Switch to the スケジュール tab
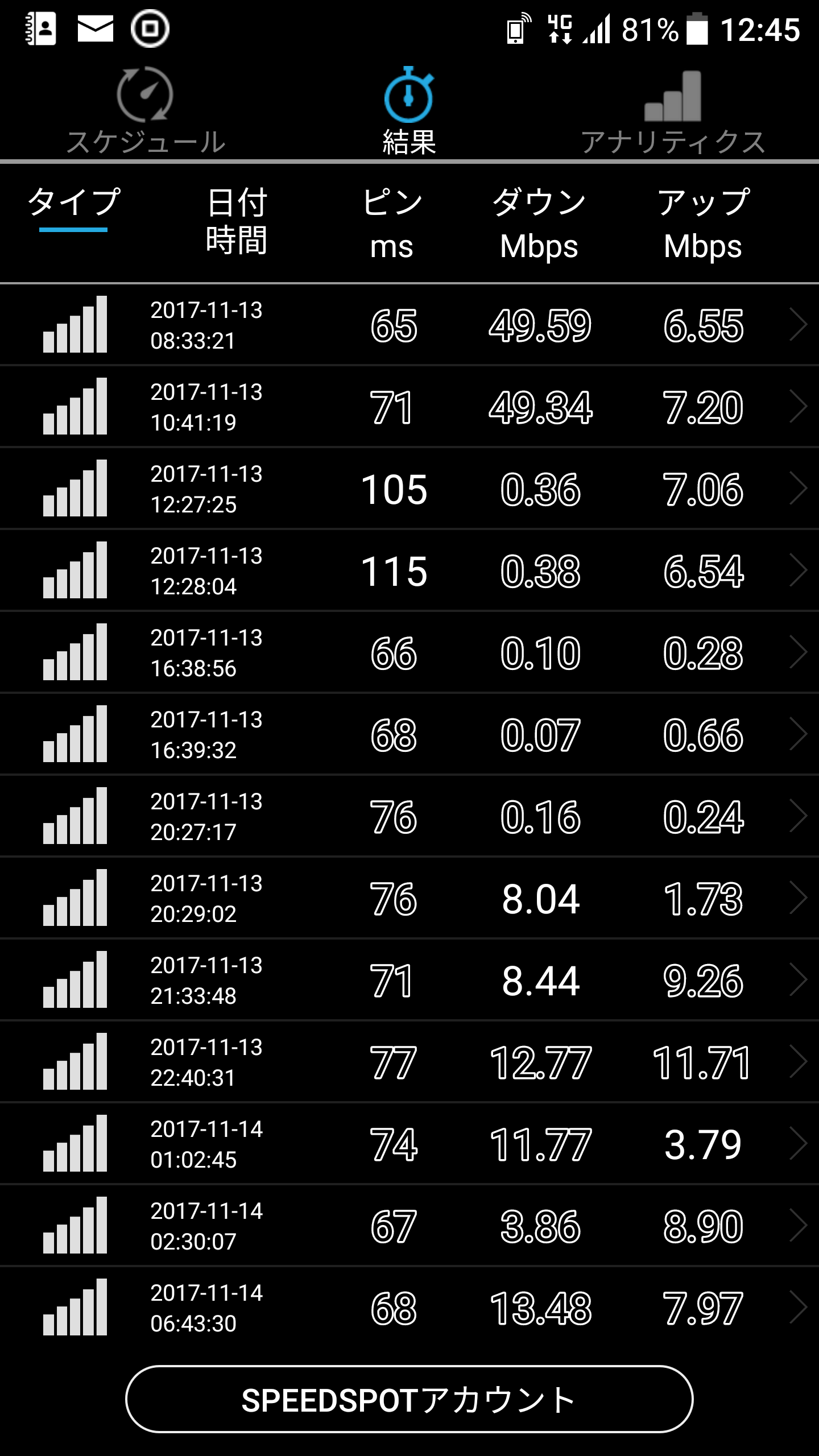This screenshot has height=1456, width=819. pyautogui.click(x=146, y=112)
